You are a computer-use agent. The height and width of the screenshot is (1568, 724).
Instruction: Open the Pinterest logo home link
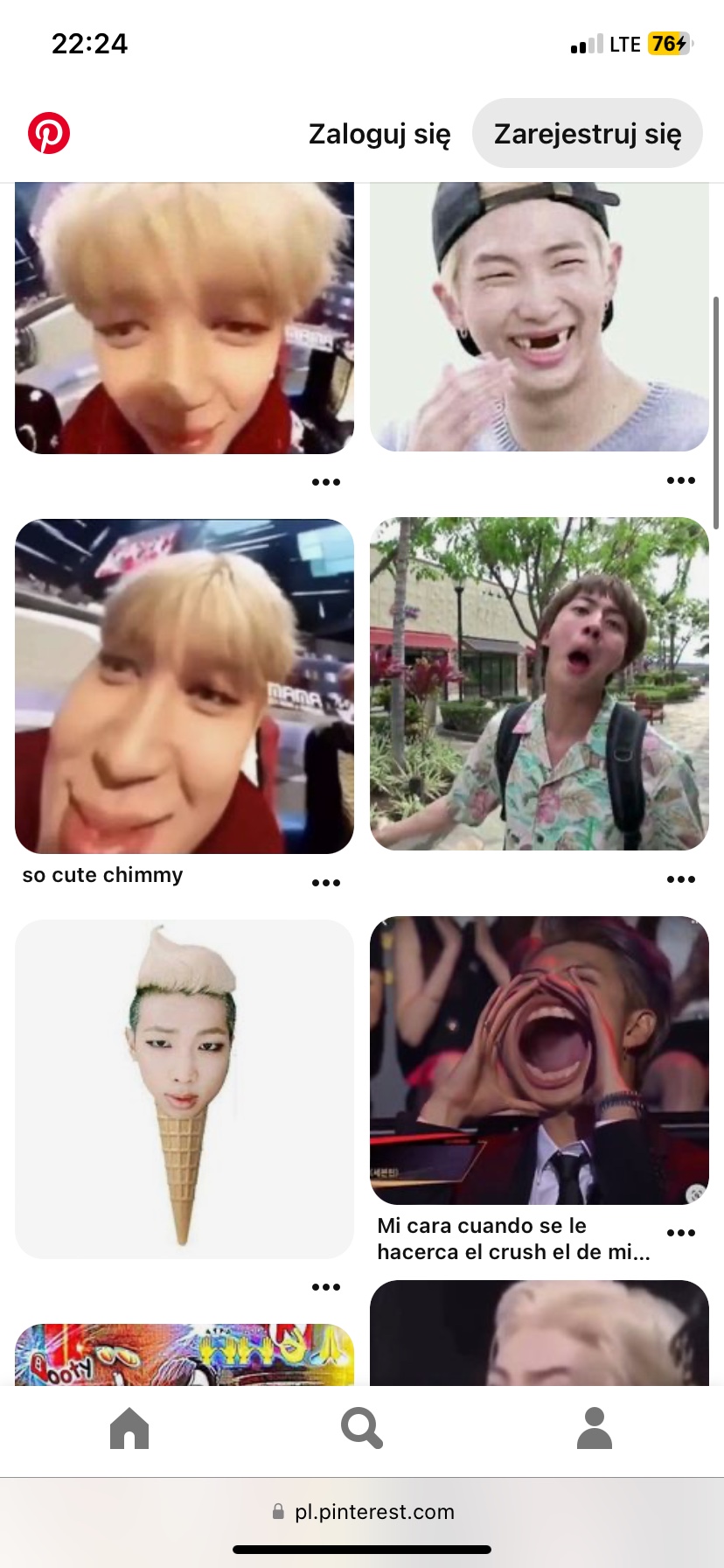click(x=49, y=133)
